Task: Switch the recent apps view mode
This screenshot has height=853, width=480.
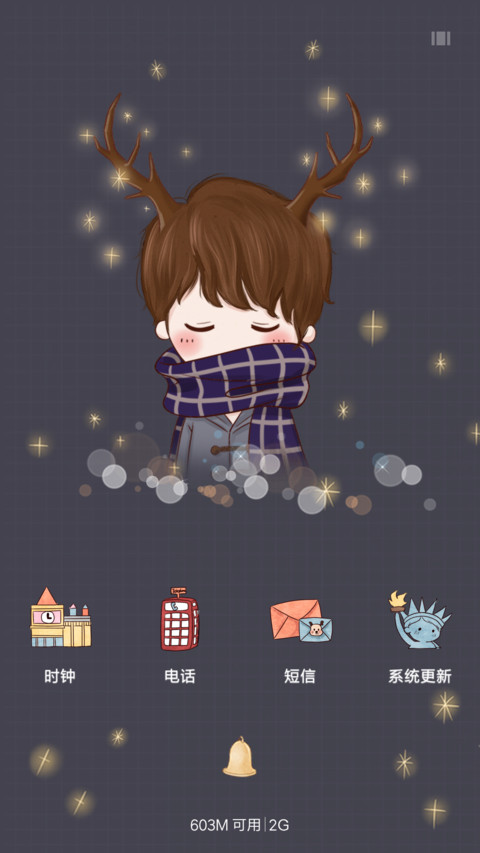Action: [x=441, y=38]
